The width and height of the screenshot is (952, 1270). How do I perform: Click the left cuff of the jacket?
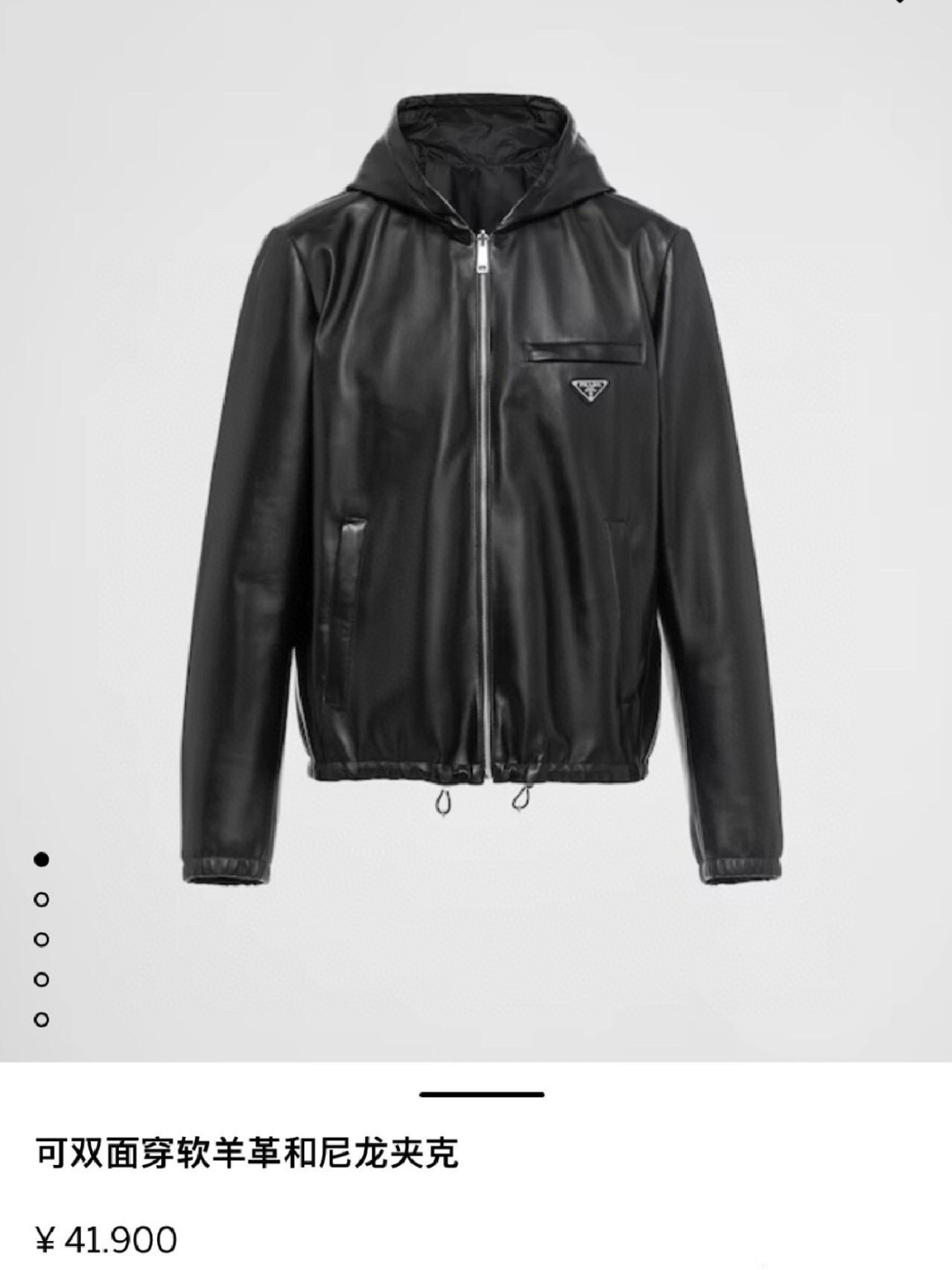point(225,869)
